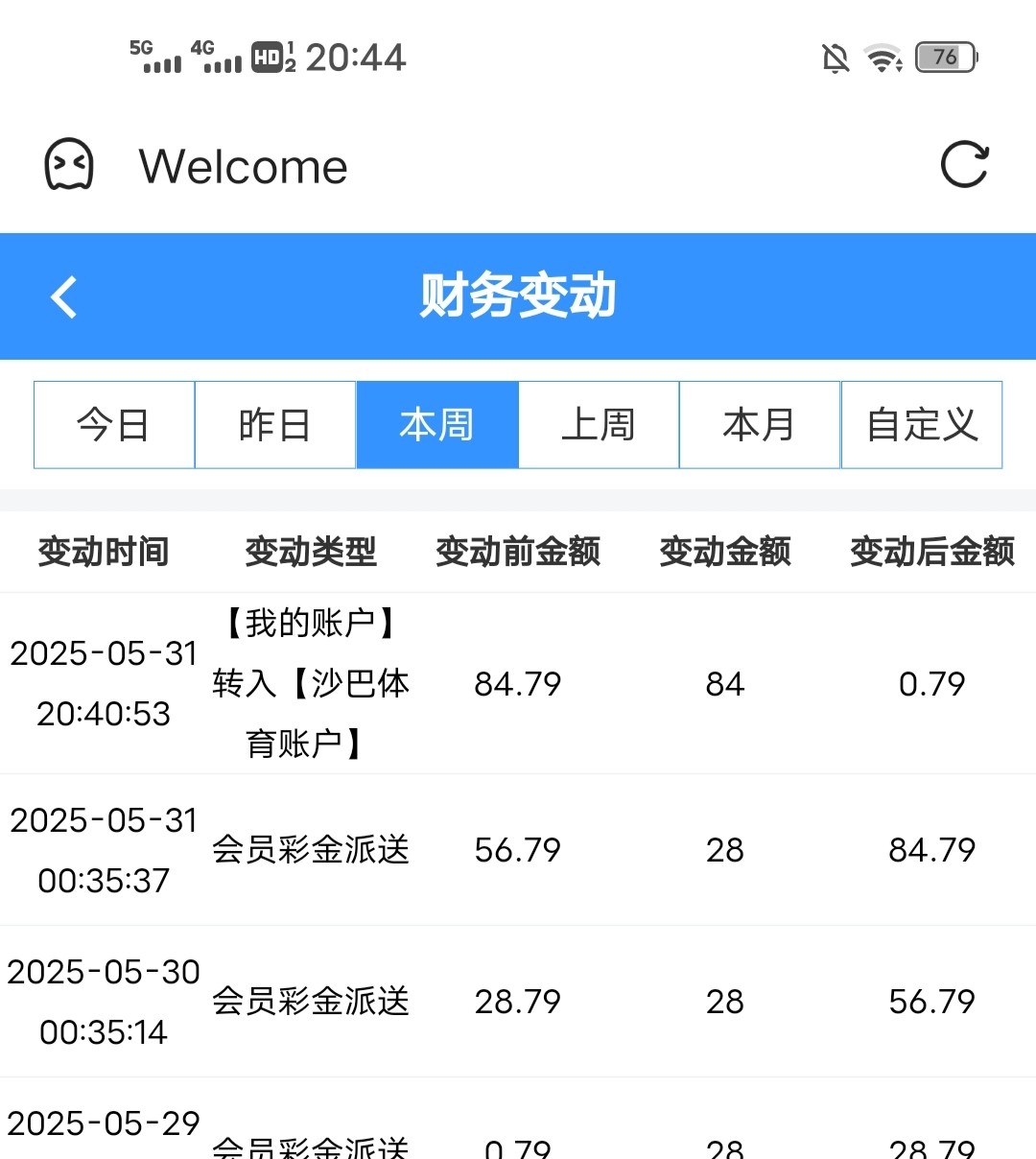
Task: Show records for 上周
Action: coord(599,424)
